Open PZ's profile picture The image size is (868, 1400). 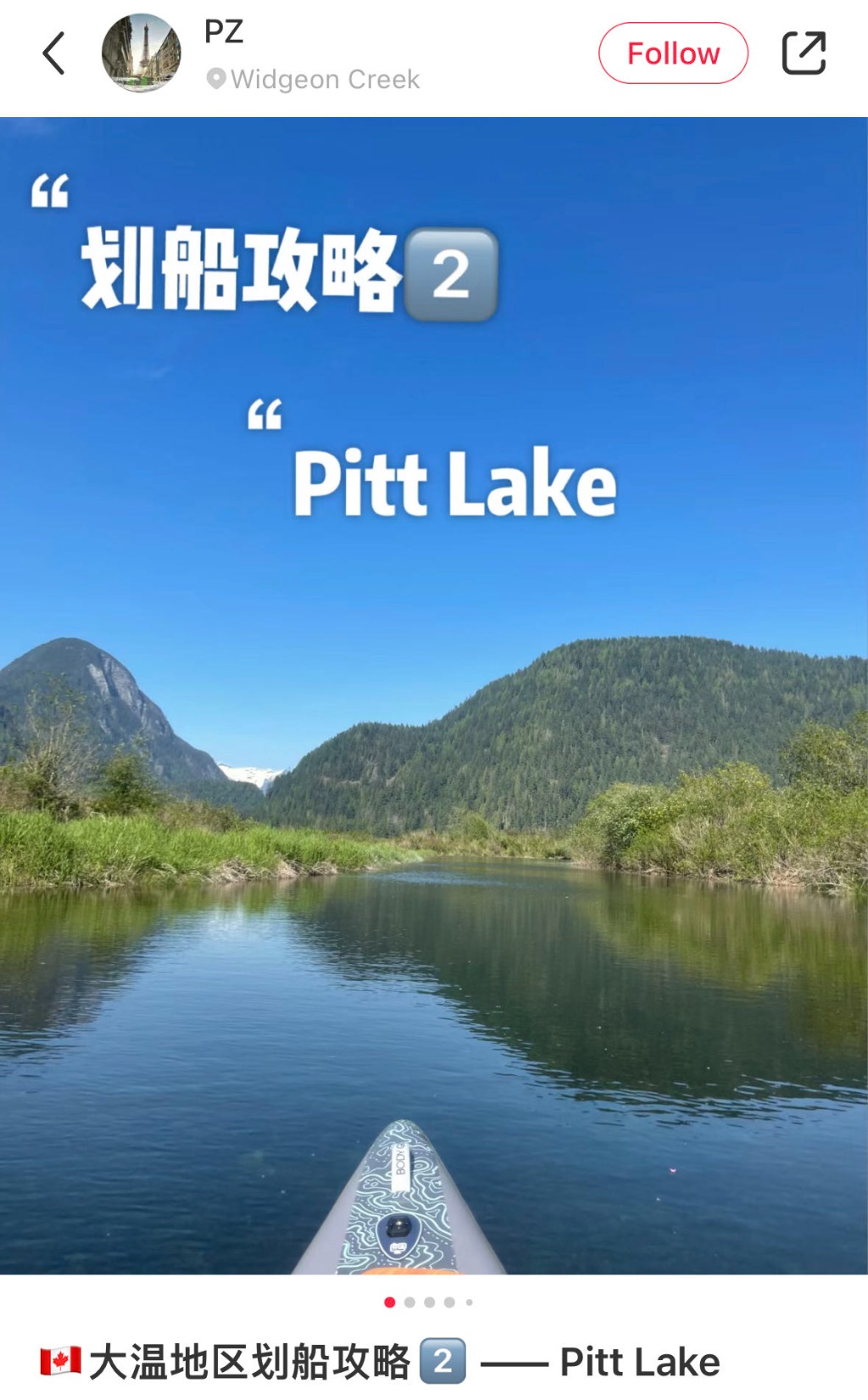click(x=141, y=53)
